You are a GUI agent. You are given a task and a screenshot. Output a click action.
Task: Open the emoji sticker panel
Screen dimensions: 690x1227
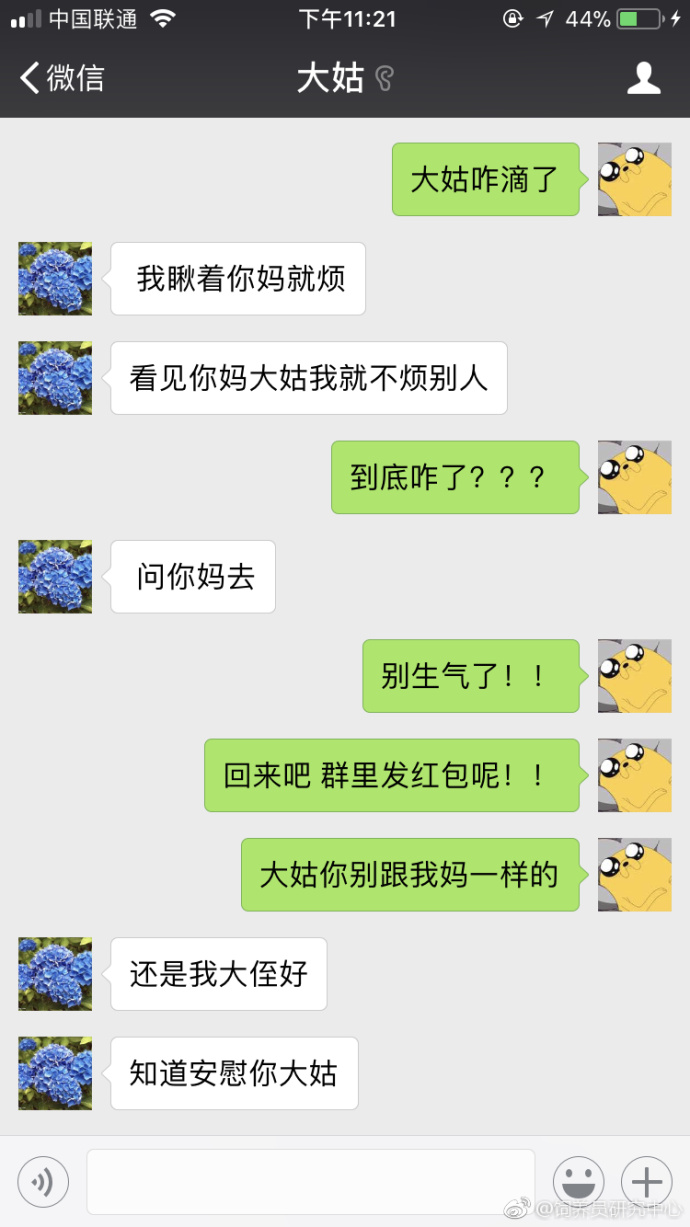[x=578, y=1183]
